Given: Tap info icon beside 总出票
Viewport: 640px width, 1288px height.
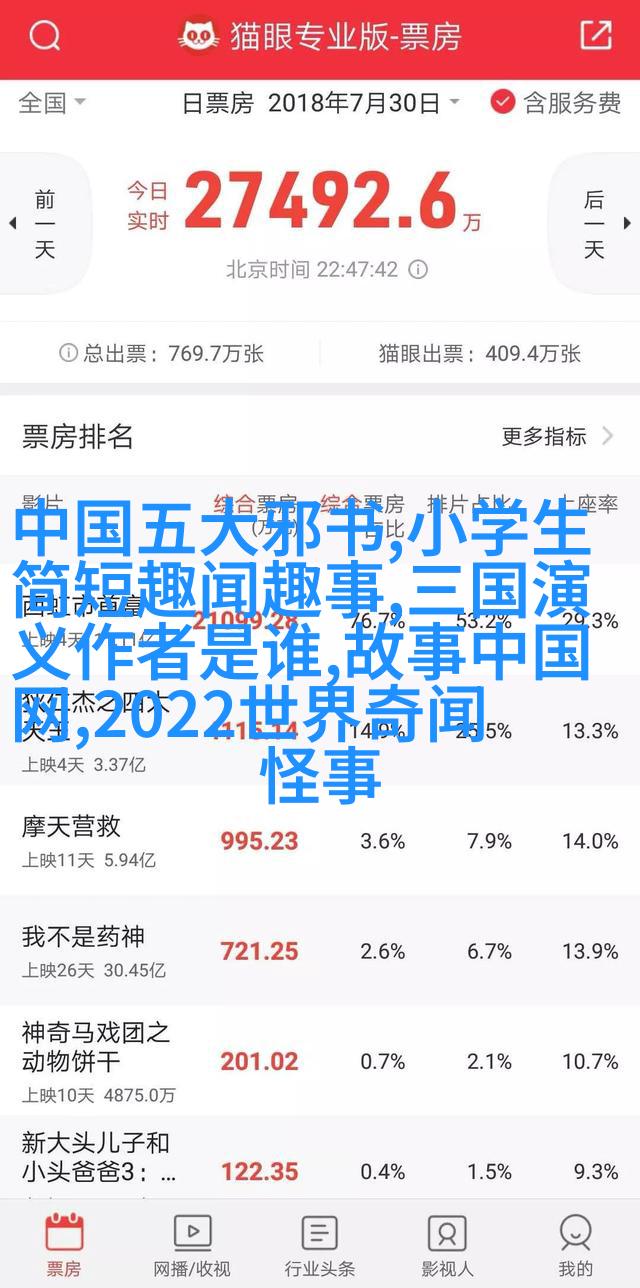Looking at the screenshot, I should pos(68,353).
